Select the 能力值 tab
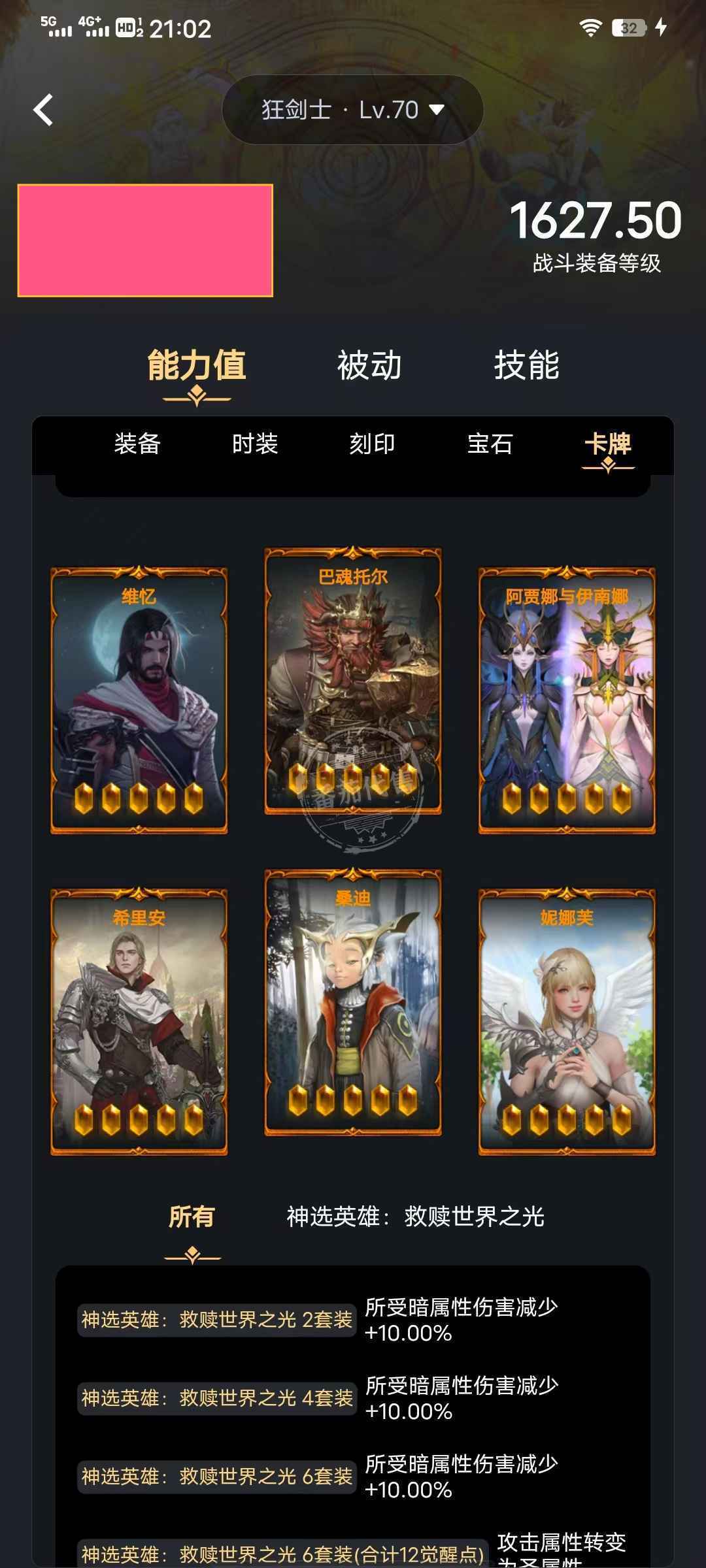706x1568 pixels. 196,365
